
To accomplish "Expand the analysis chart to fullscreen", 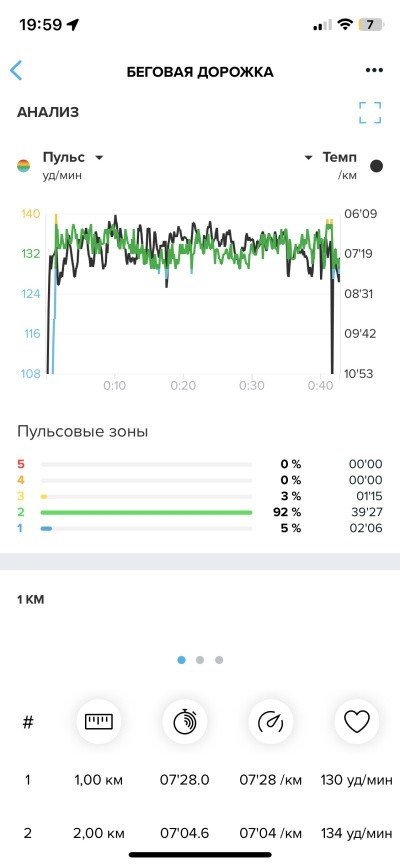I will [x=370, y=112].
